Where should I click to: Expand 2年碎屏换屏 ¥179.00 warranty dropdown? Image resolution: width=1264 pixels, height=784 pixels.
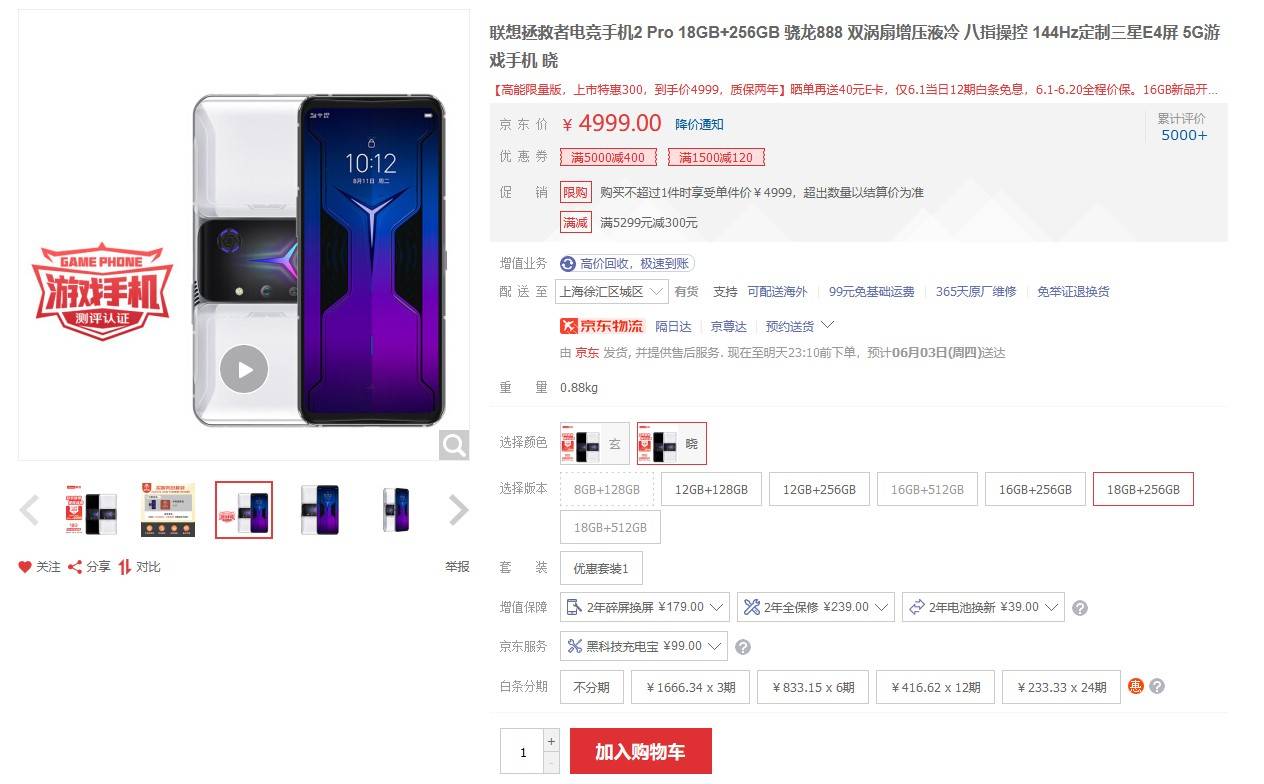click(x=644, y=607)
